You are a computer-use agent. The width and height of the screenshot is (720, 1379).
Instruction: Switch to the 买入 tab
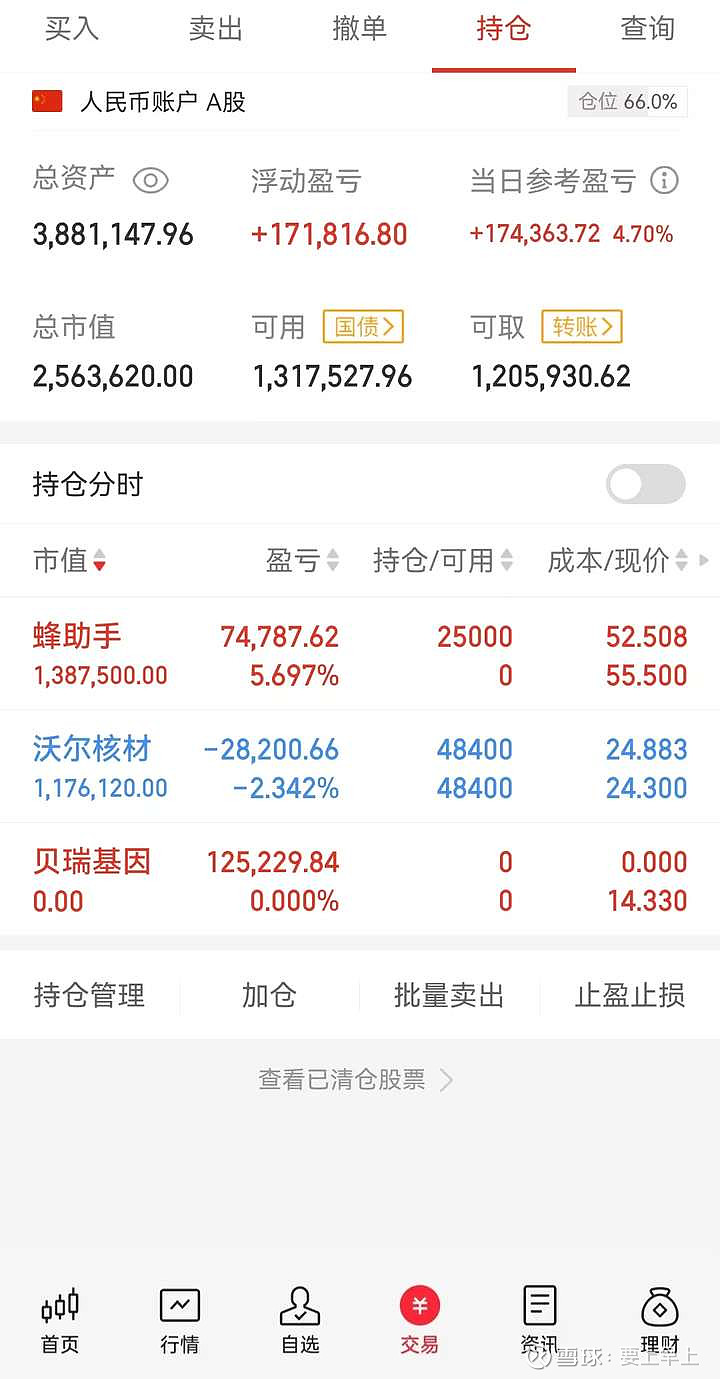click(72, 29)
